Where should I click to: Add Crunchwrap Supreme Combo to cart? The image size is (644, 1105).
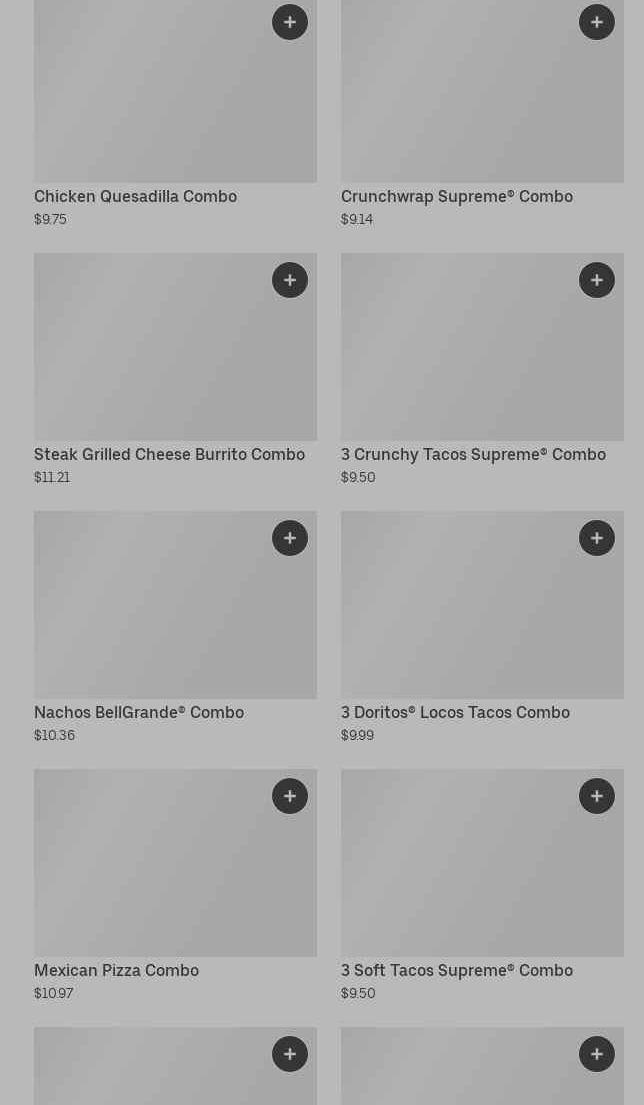click(x=597, y=22)
